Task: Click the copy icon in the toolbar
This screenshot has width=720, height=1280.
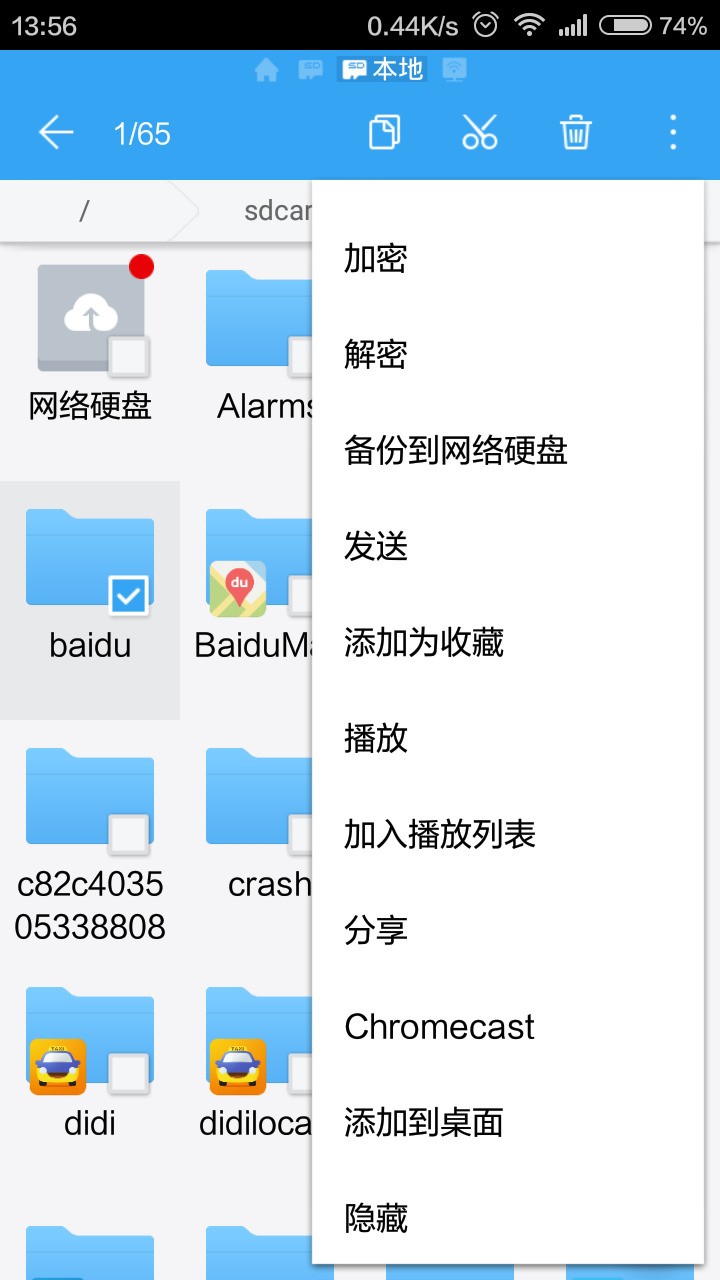Action: pos(385,131)
